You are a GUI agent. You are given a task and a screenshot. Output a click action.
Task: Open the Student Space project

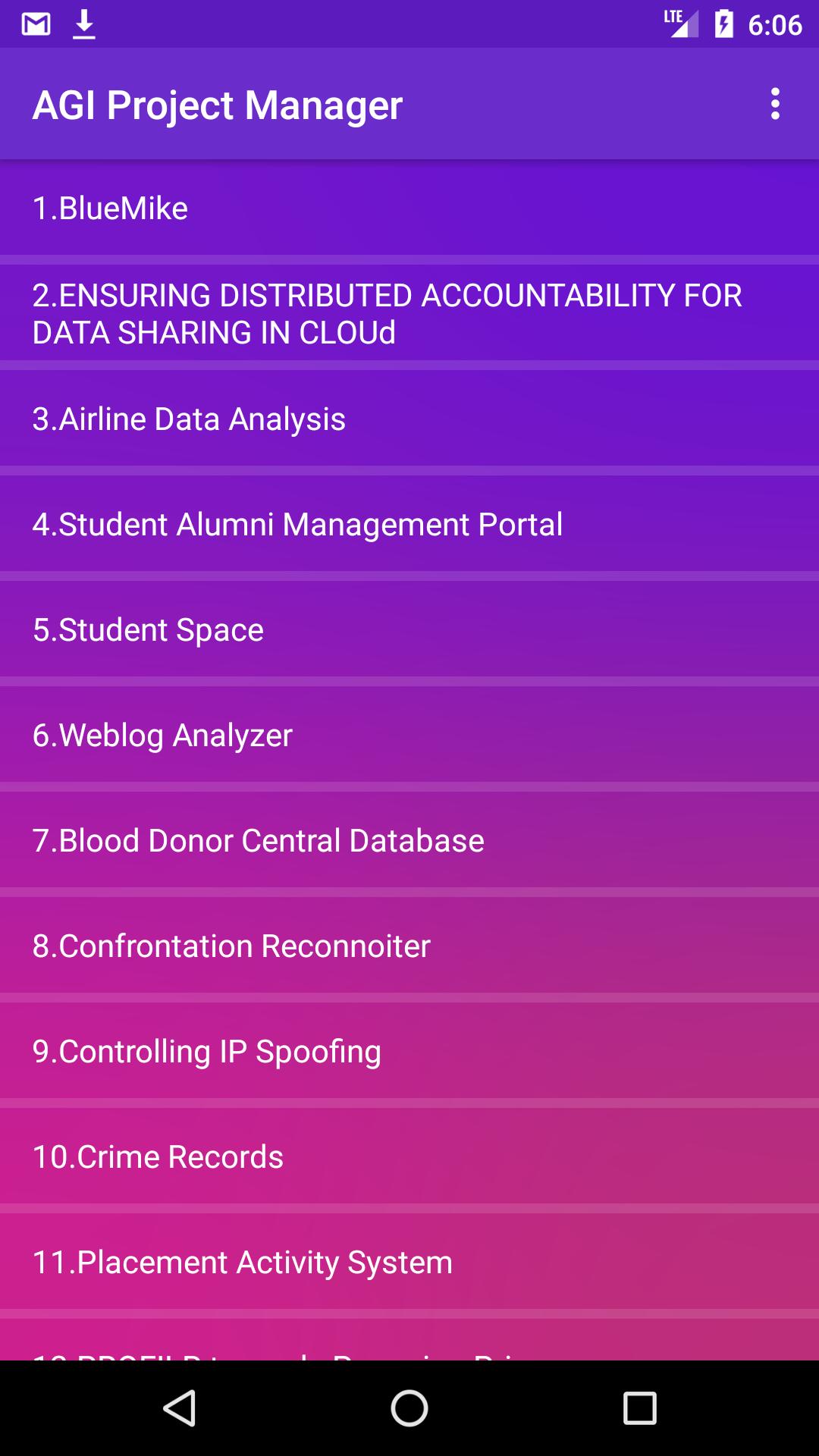pyautogui.click(x=409, y=629)
